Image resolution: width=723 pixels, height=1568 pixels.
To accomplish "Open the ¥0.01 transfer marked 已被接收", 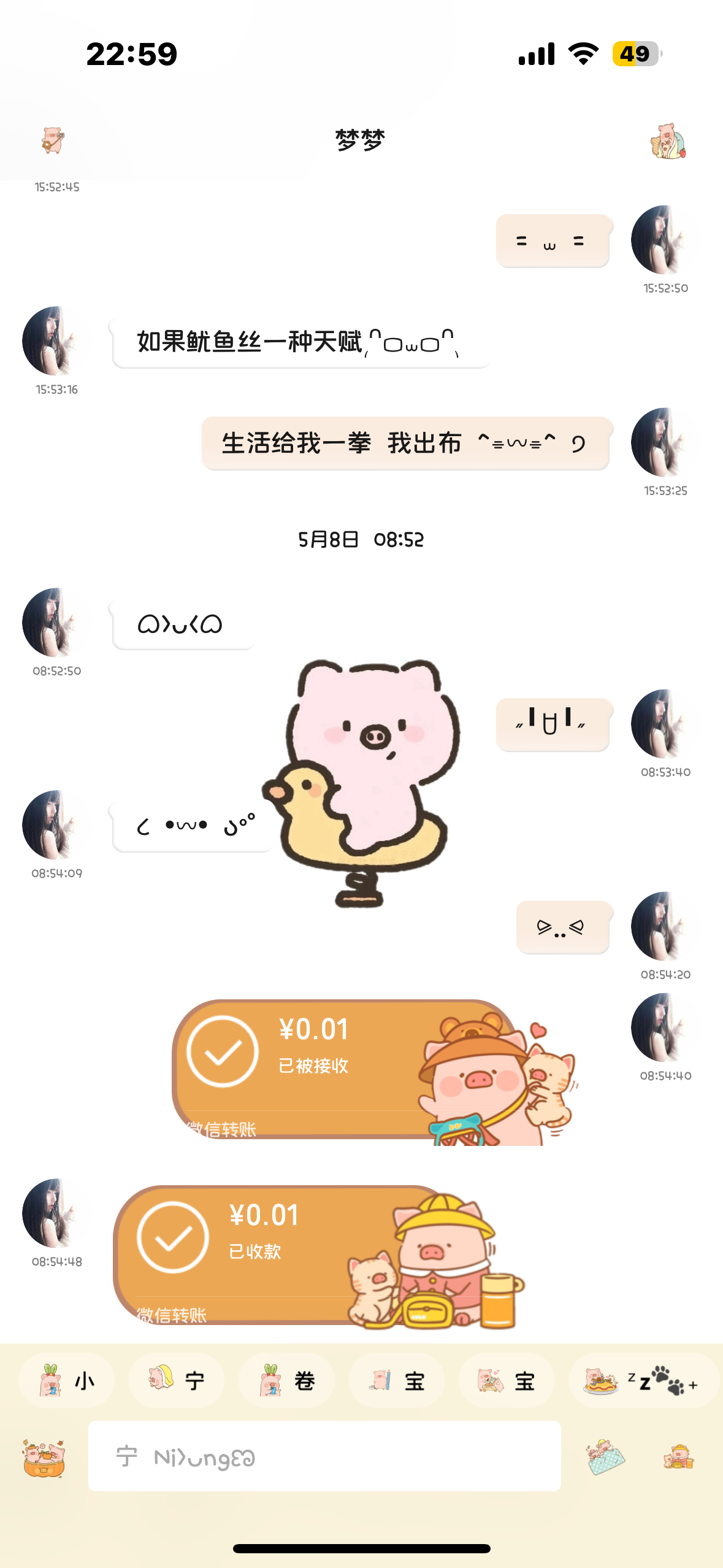I will 343,1069.
